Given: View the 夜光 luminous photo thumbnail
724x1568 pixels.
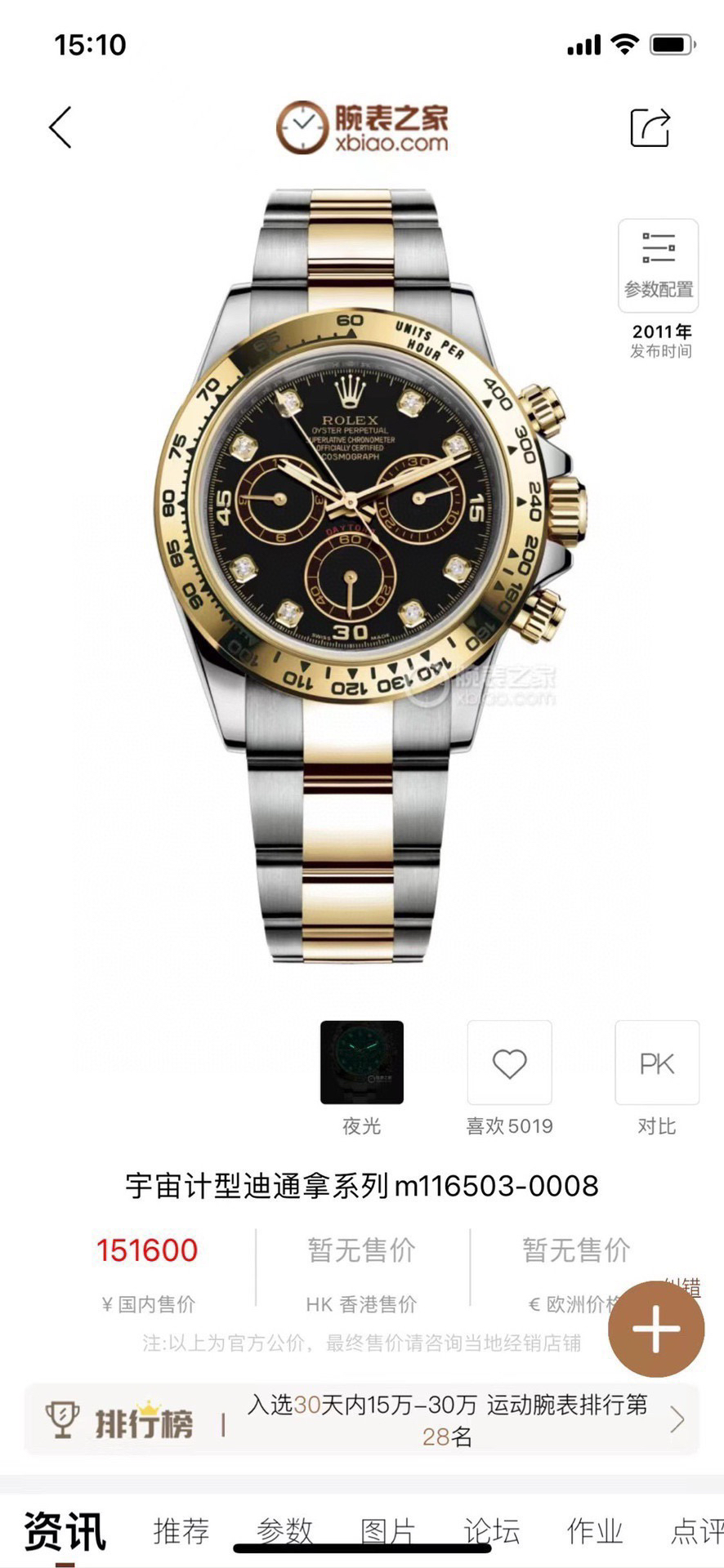Looking at the screenshot, I should click(361, 1062).
